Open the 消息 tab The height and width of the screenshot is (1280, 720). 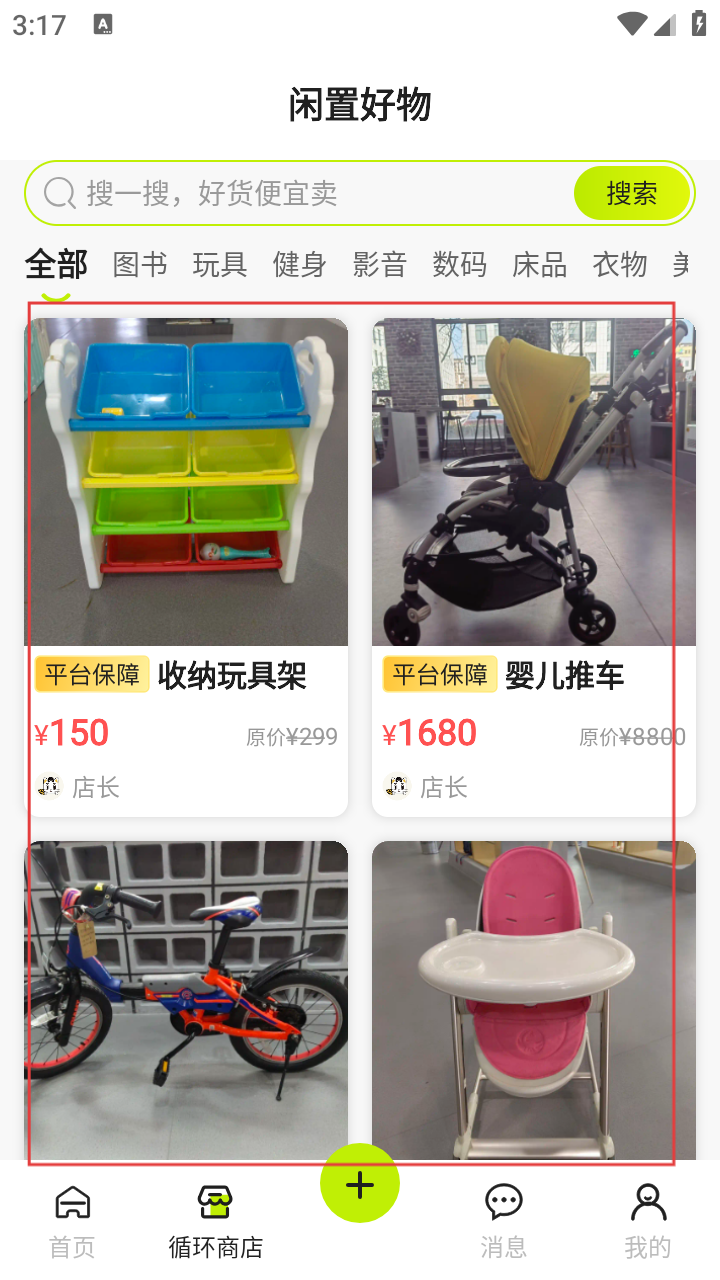click(x=504, y=1220)
